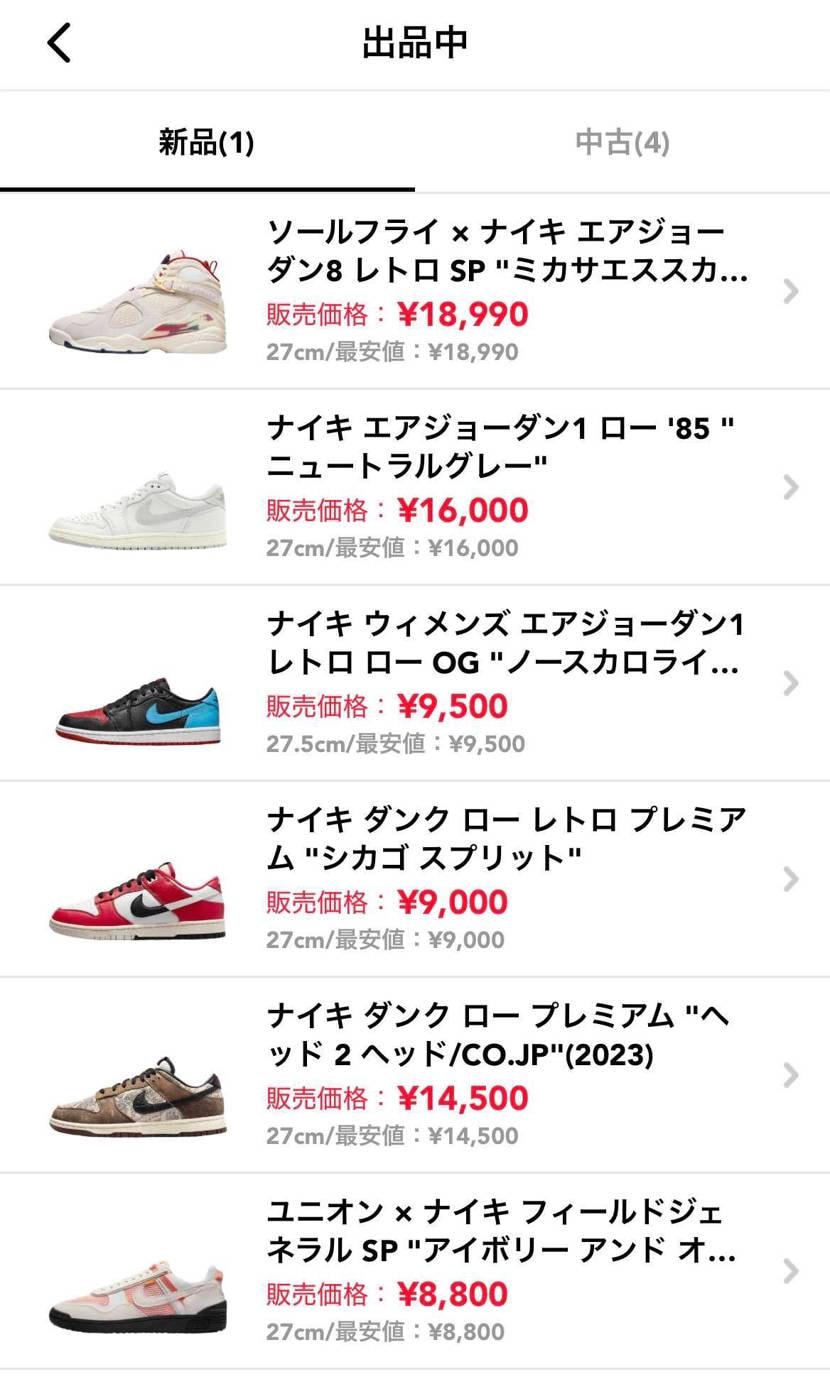This screenshot has width=830, height=1389.
Task: Open the Dunk Low Chicago Split details arrow
Action: (791, 879)
